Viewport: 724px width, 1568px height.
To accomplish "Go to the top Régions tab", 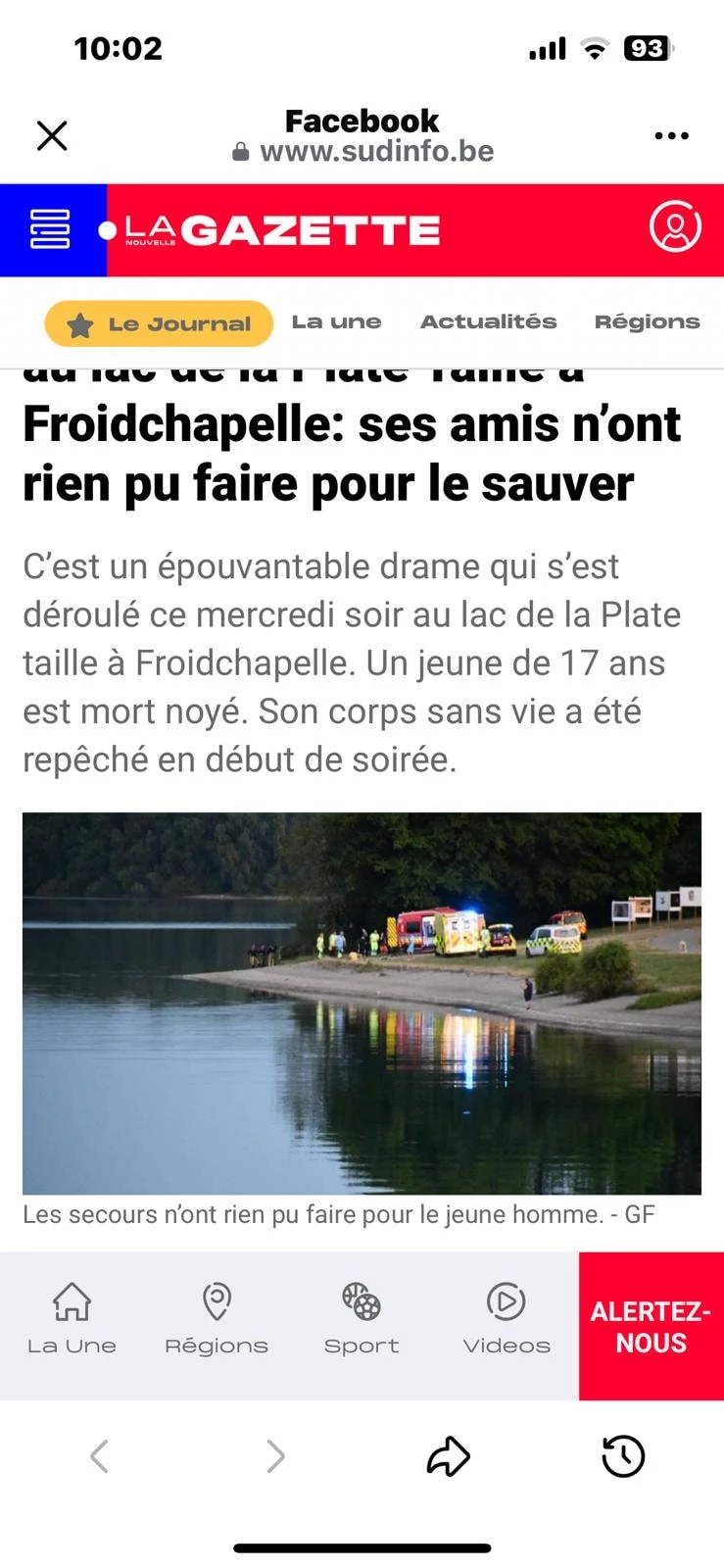I will tap(647, 321).
